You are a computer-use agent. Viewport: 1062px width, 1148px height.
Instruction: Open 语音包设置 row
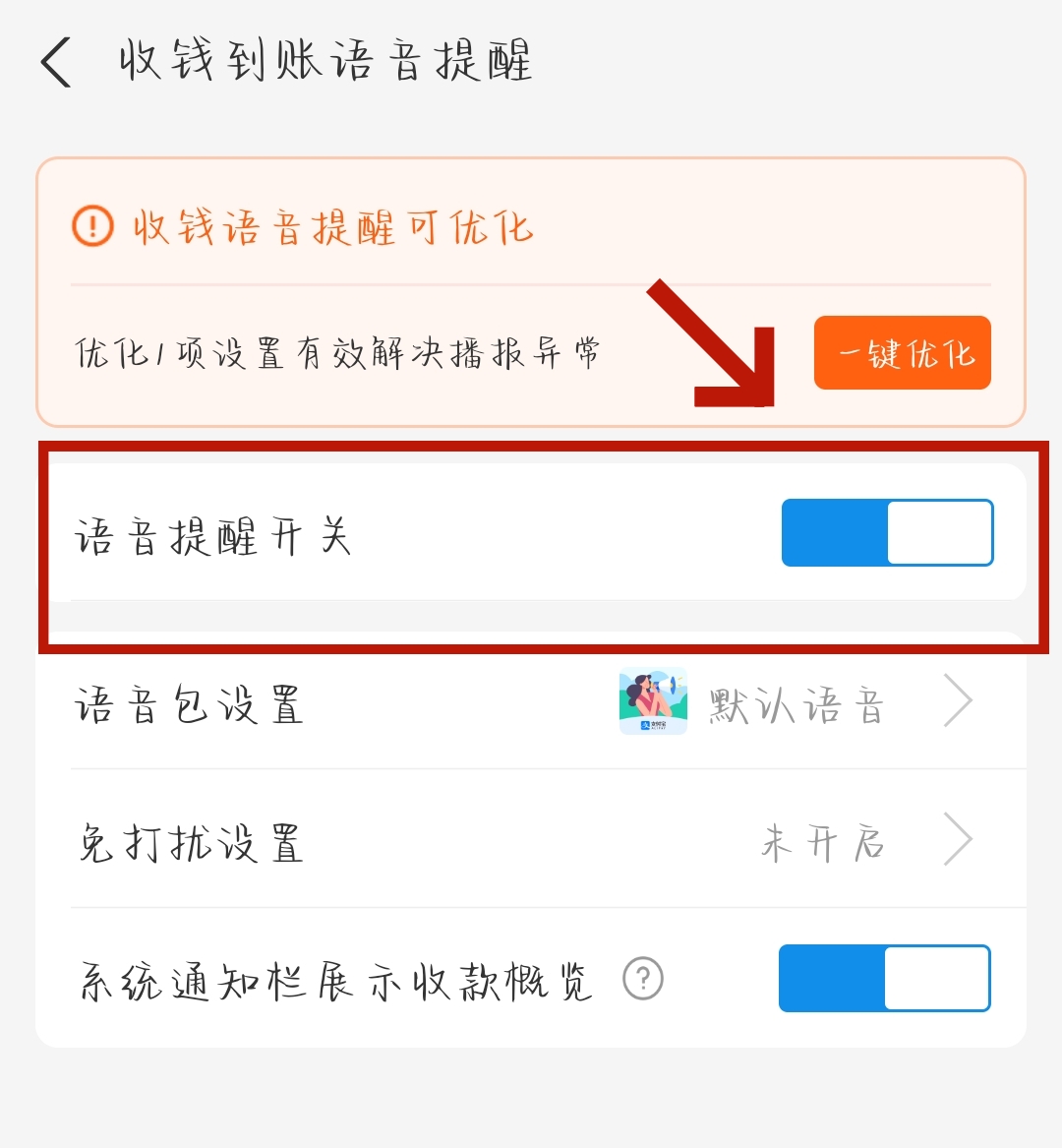coord(531,702)
